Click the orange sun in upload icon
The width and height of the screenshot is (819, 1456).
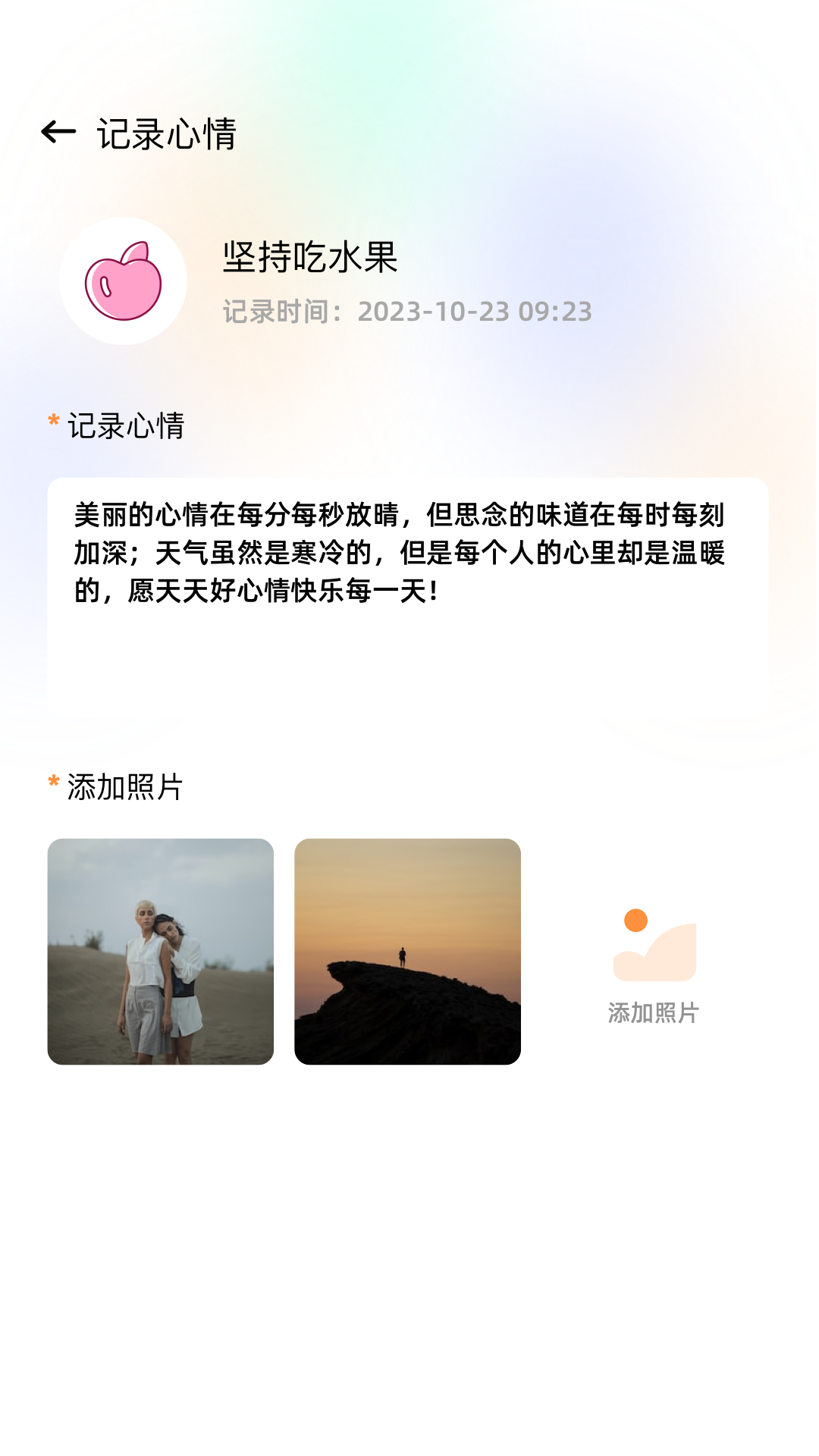(635, 920)
